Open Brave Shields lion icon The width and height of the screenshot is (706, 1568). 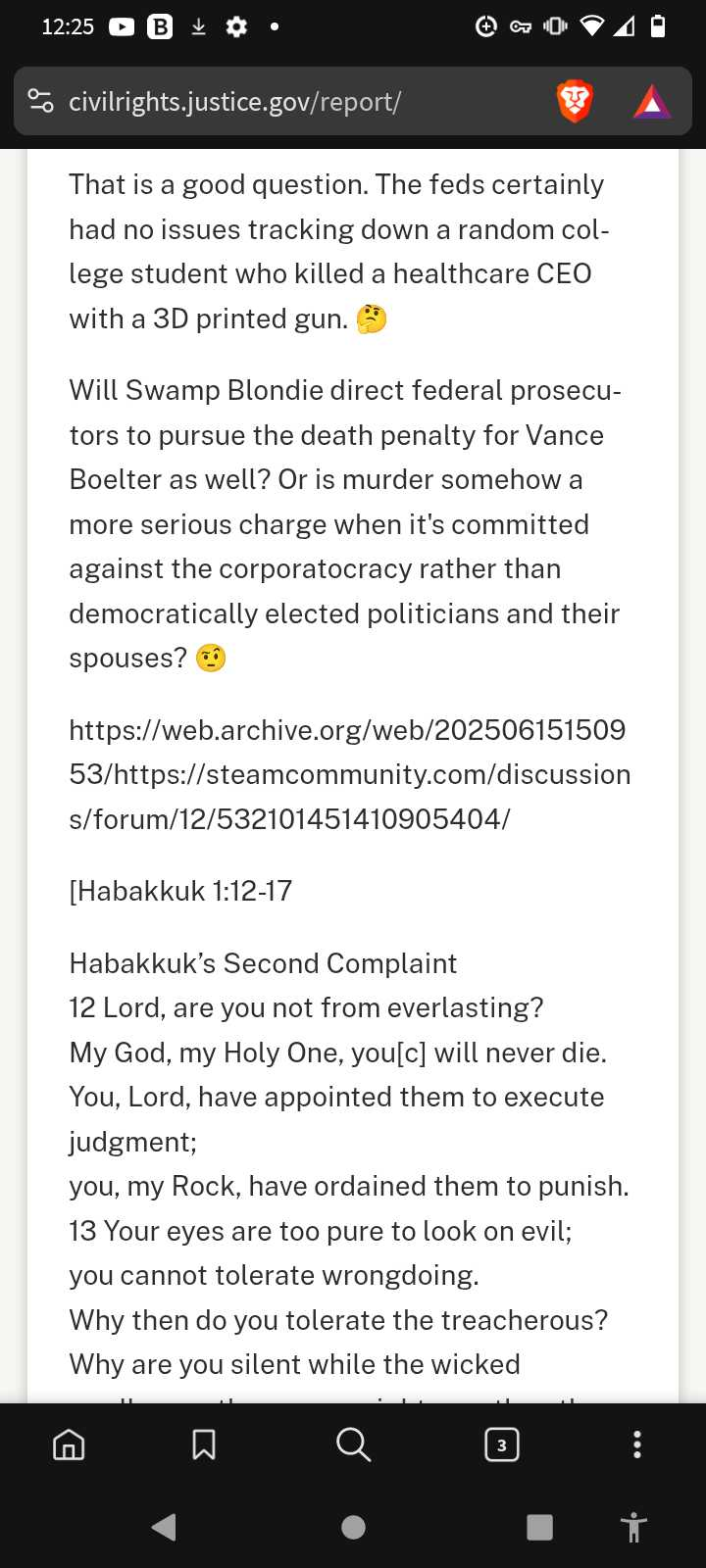click(575, 101)
